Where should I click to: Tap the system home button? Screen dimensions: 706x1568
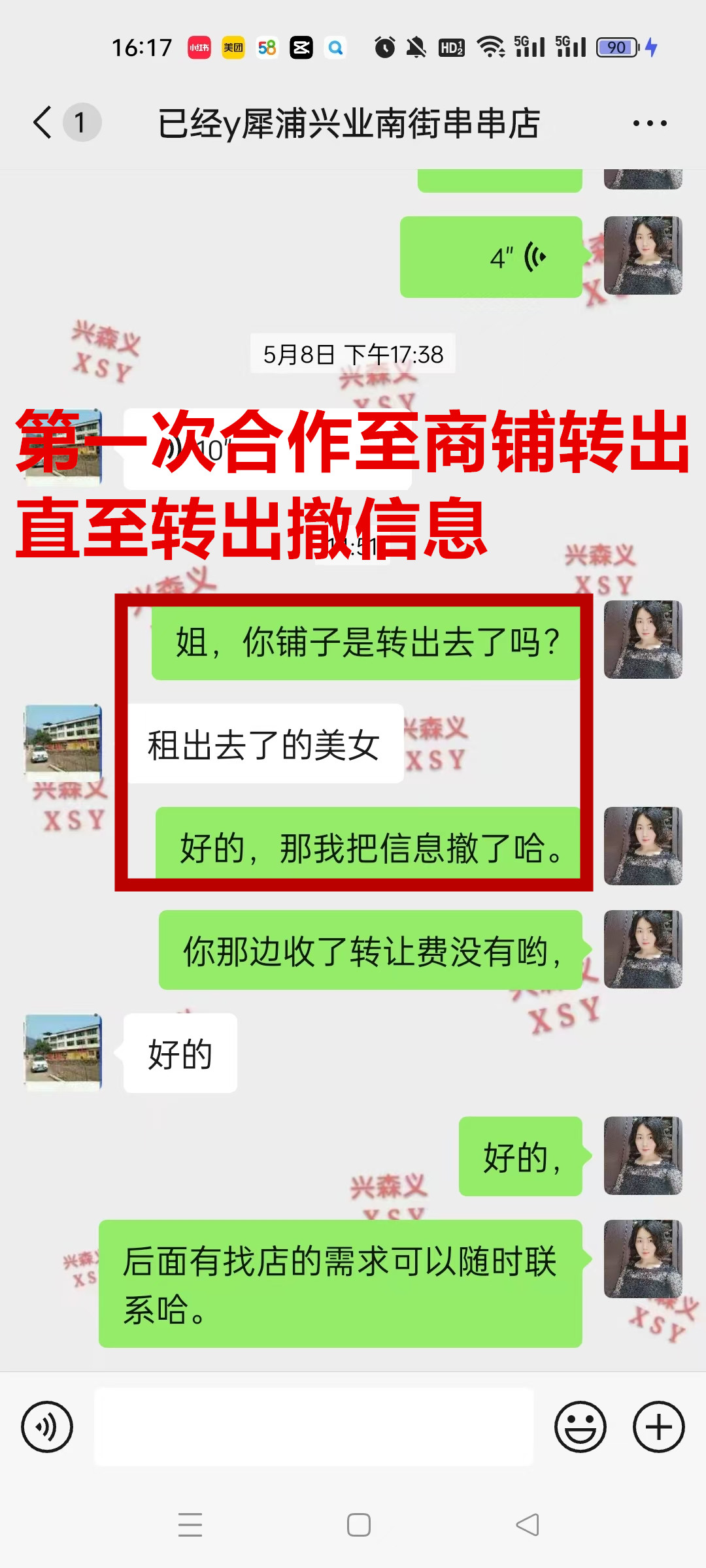pos(358,1525)
